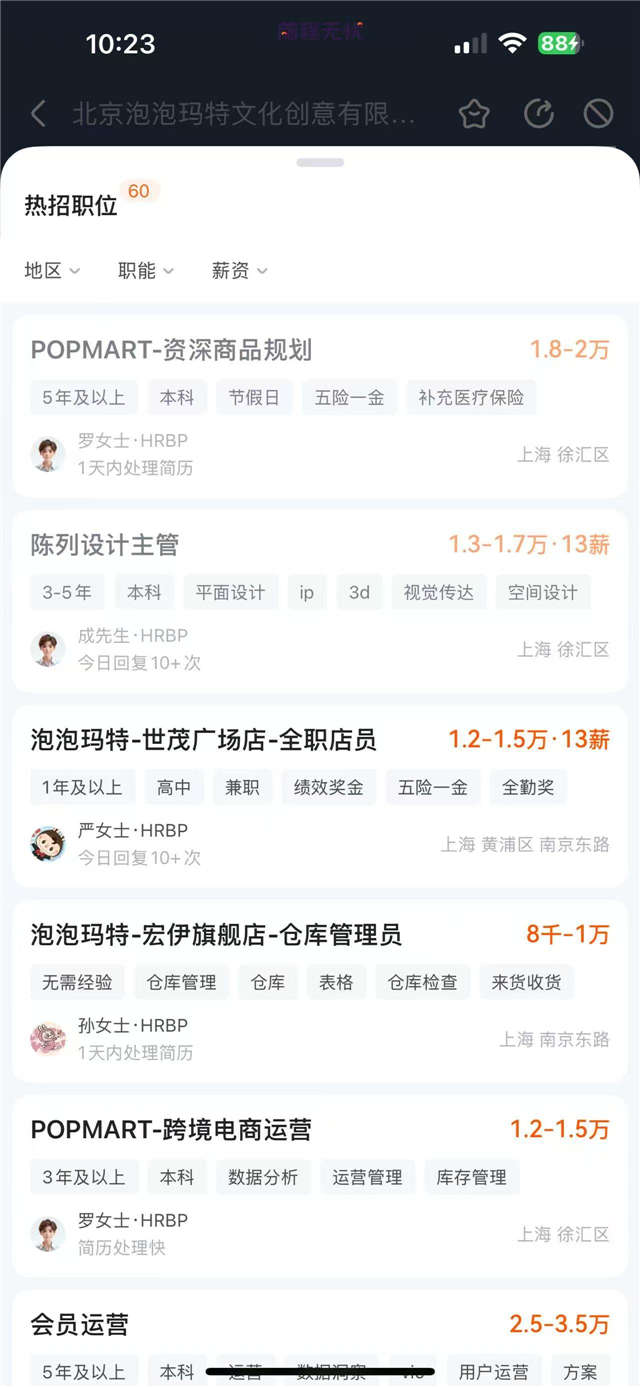The width and height of the screenshot is (640, 1387).
Task: Share the company page
Action: pos(538,114)
